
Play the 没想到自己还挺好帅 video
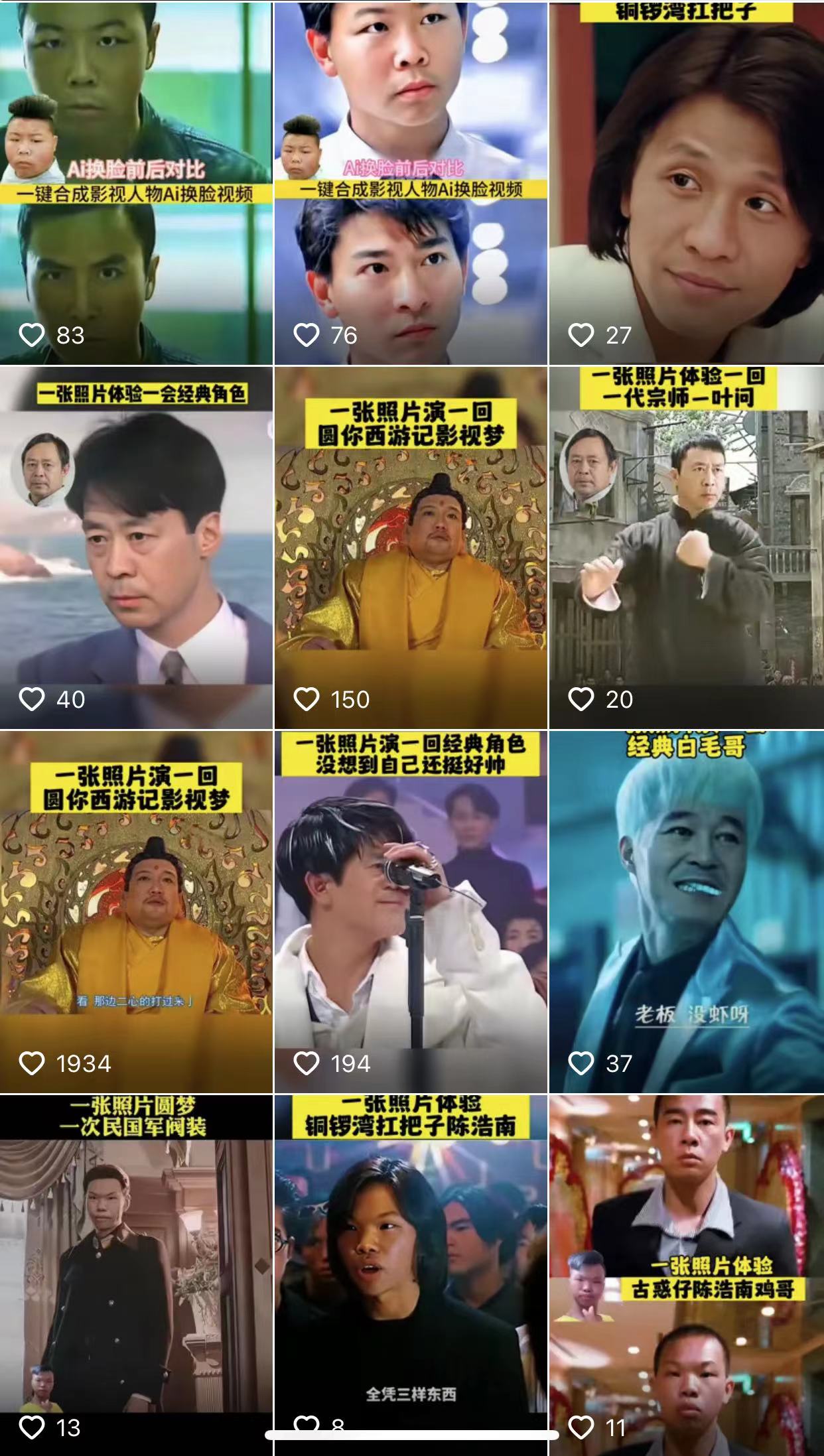[x=411, y=912]
